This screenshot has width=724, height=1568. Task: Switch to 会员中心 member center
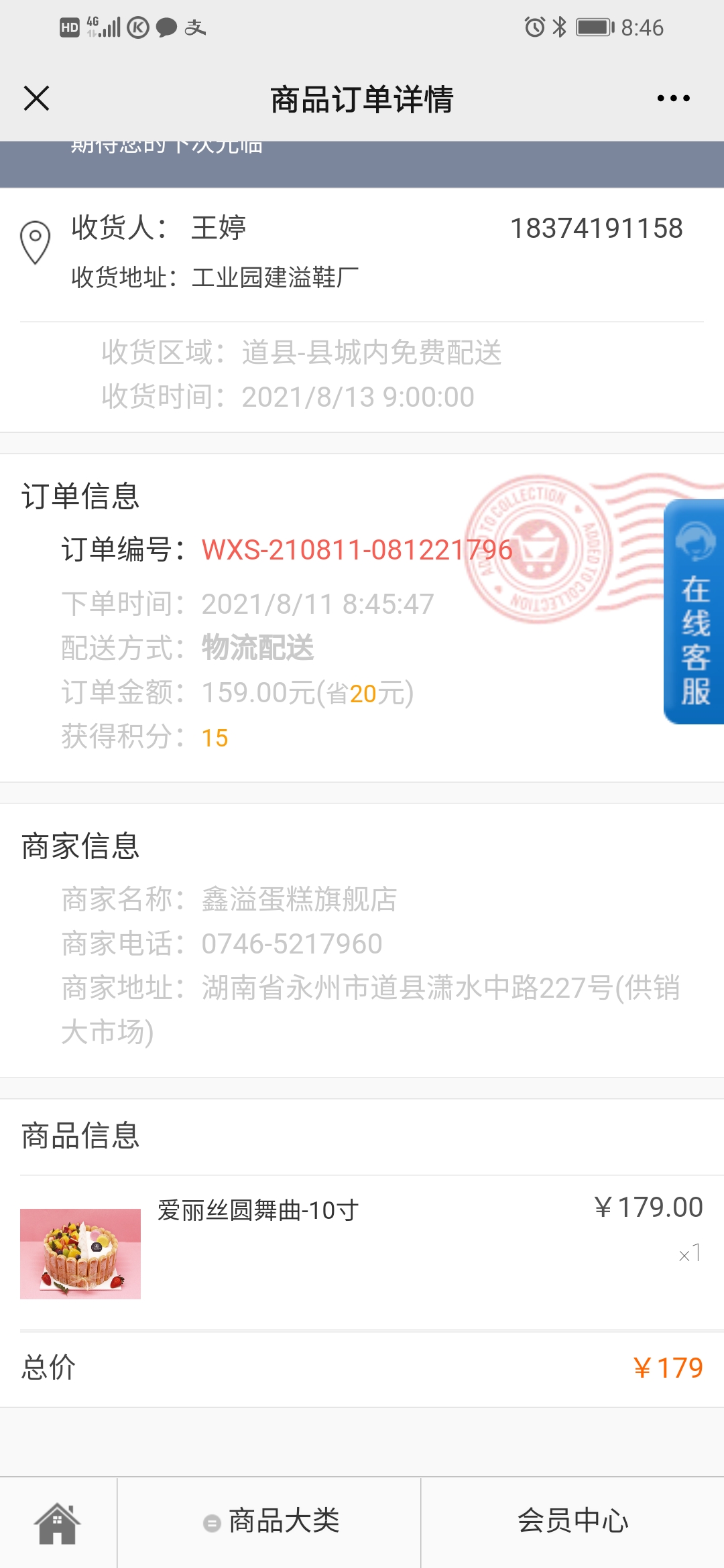(572, 1521)
